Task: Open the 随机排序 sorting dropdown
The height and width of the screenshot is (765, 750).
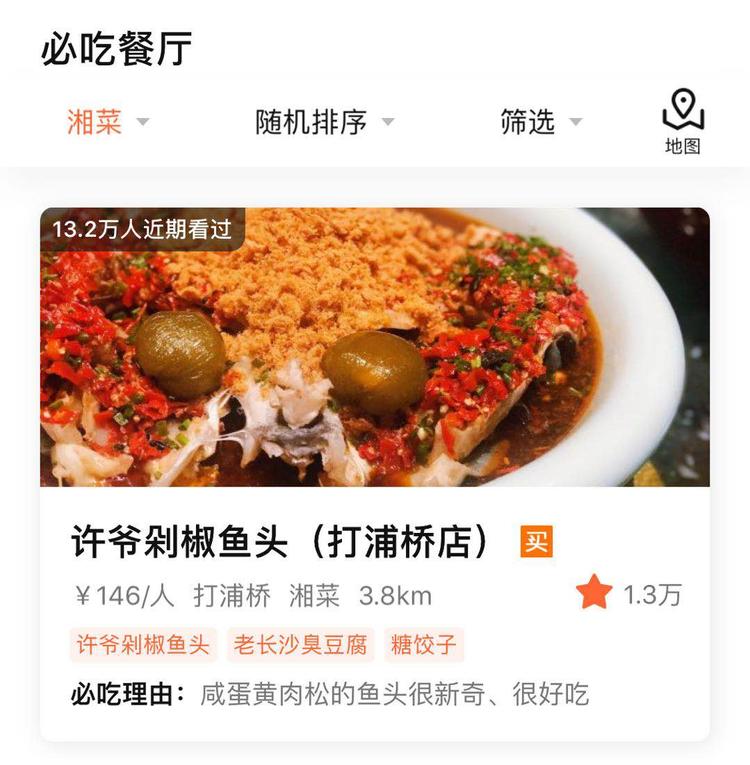Action: (x=324, y=123)
